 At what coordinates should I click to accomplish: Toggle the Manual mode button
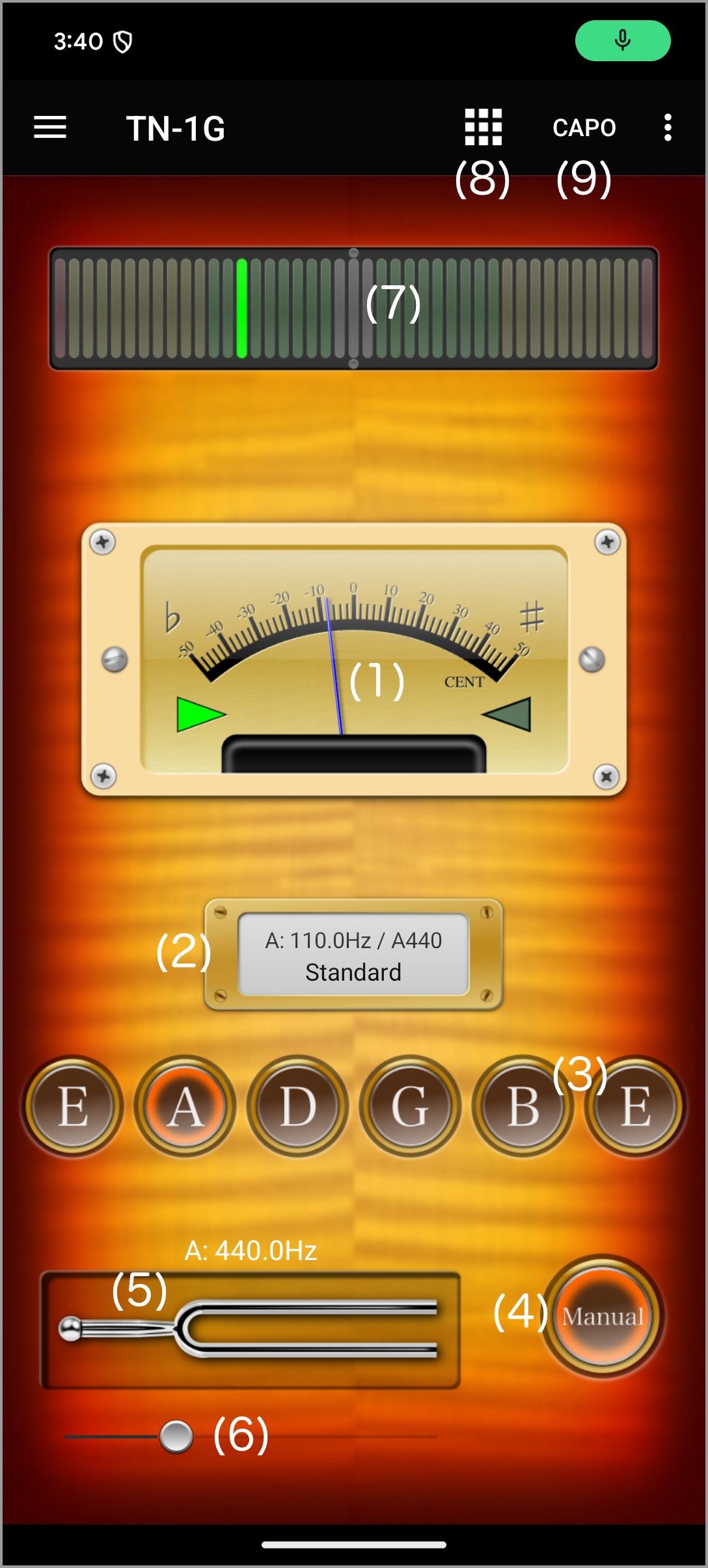[603, 1316]
